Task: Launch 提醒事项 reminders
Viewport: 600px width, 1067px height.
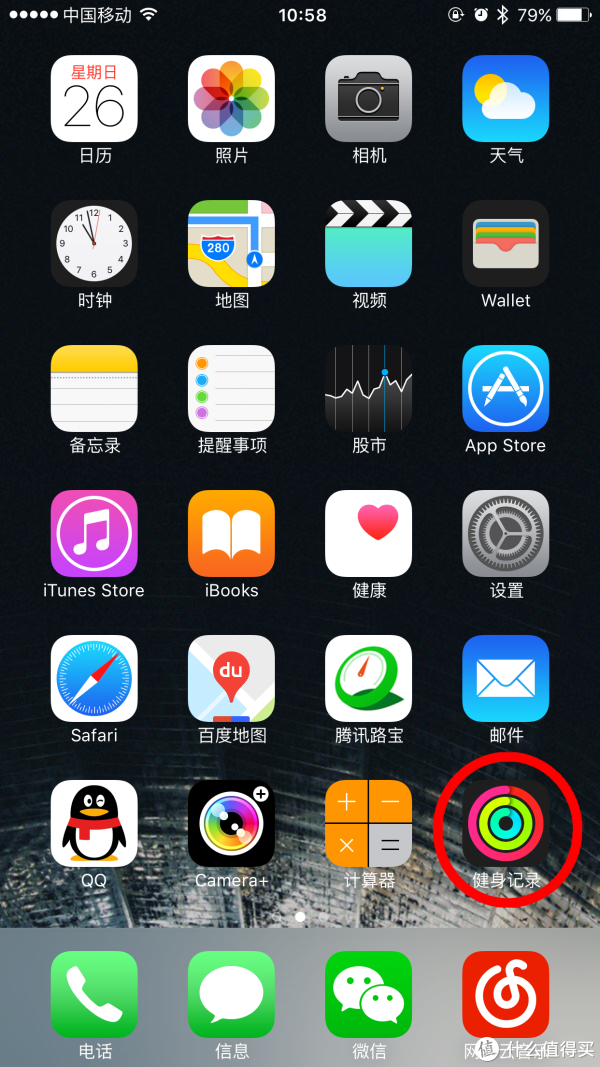Action: [x=231, y=388]
